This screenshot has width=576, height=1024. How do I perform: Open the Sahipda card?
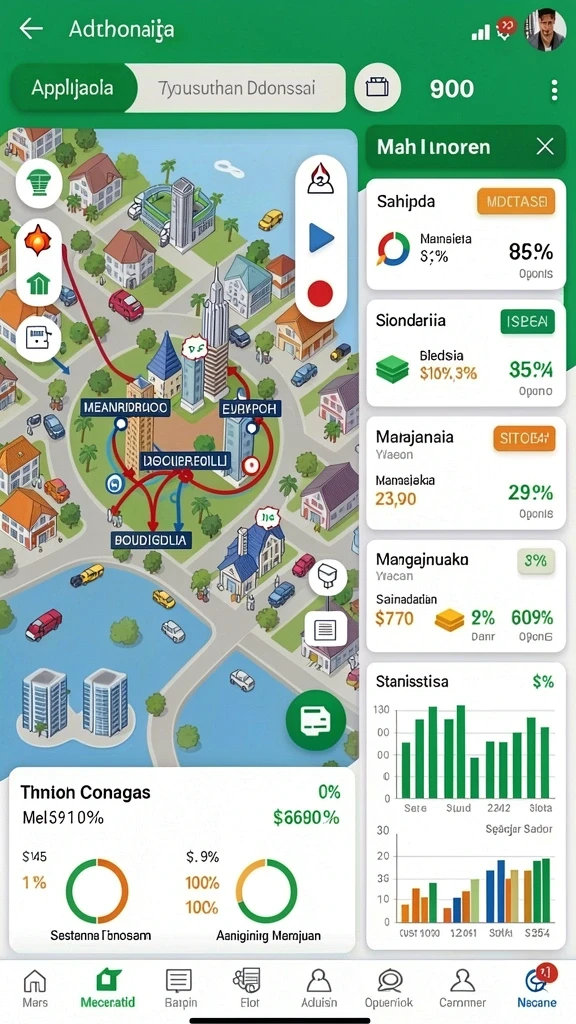click(x=466, y=234)
